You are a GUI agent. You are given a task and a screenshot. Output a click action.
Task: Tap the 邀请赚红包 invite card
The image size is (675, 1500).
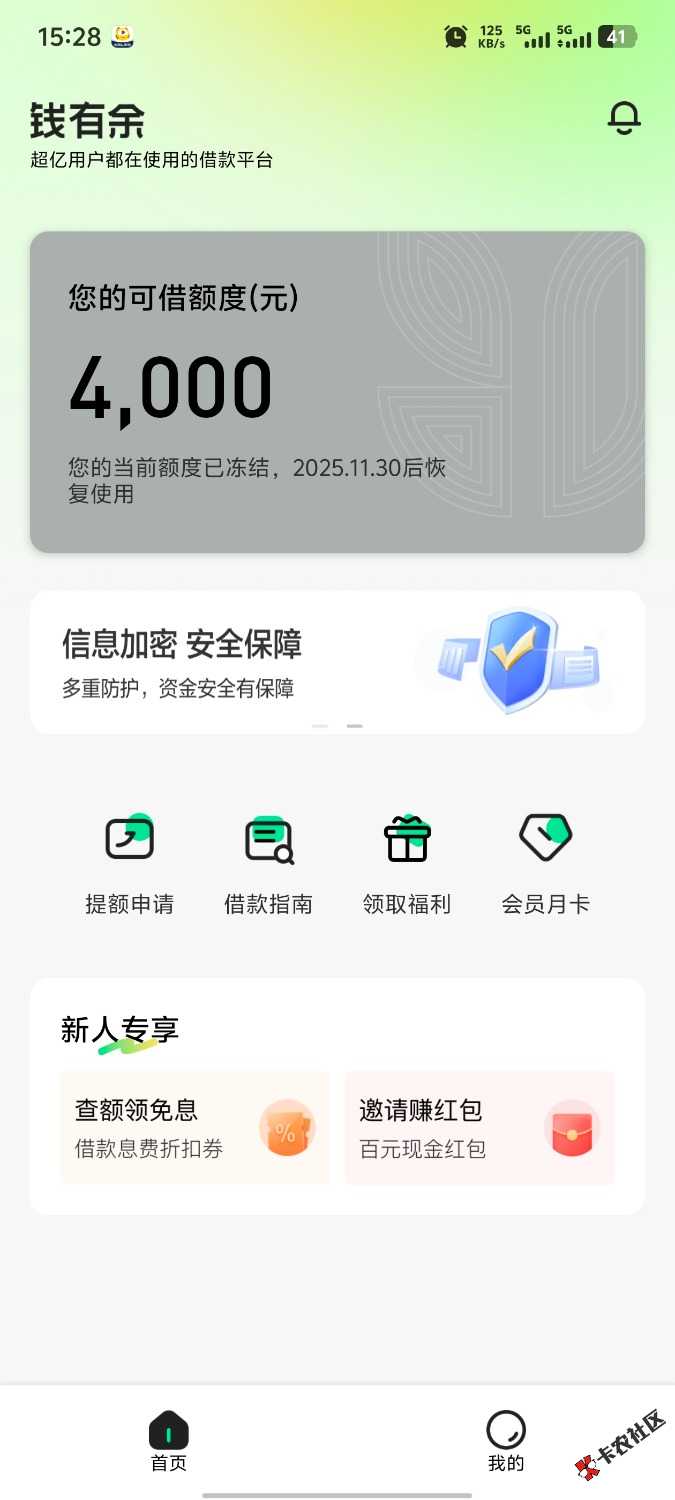(479, 1128)
